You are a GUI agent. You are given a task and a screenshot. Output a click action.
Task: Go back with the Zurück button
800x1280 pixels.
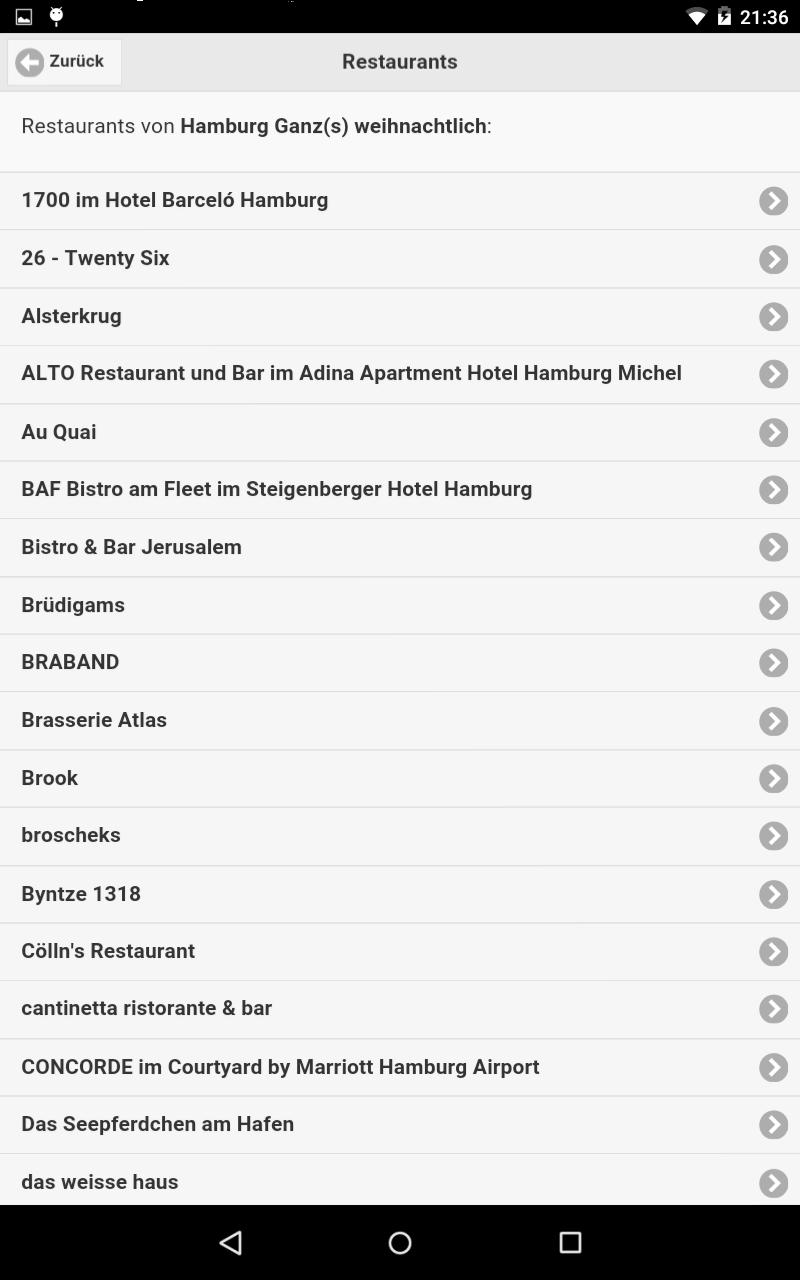coord(64,62)
